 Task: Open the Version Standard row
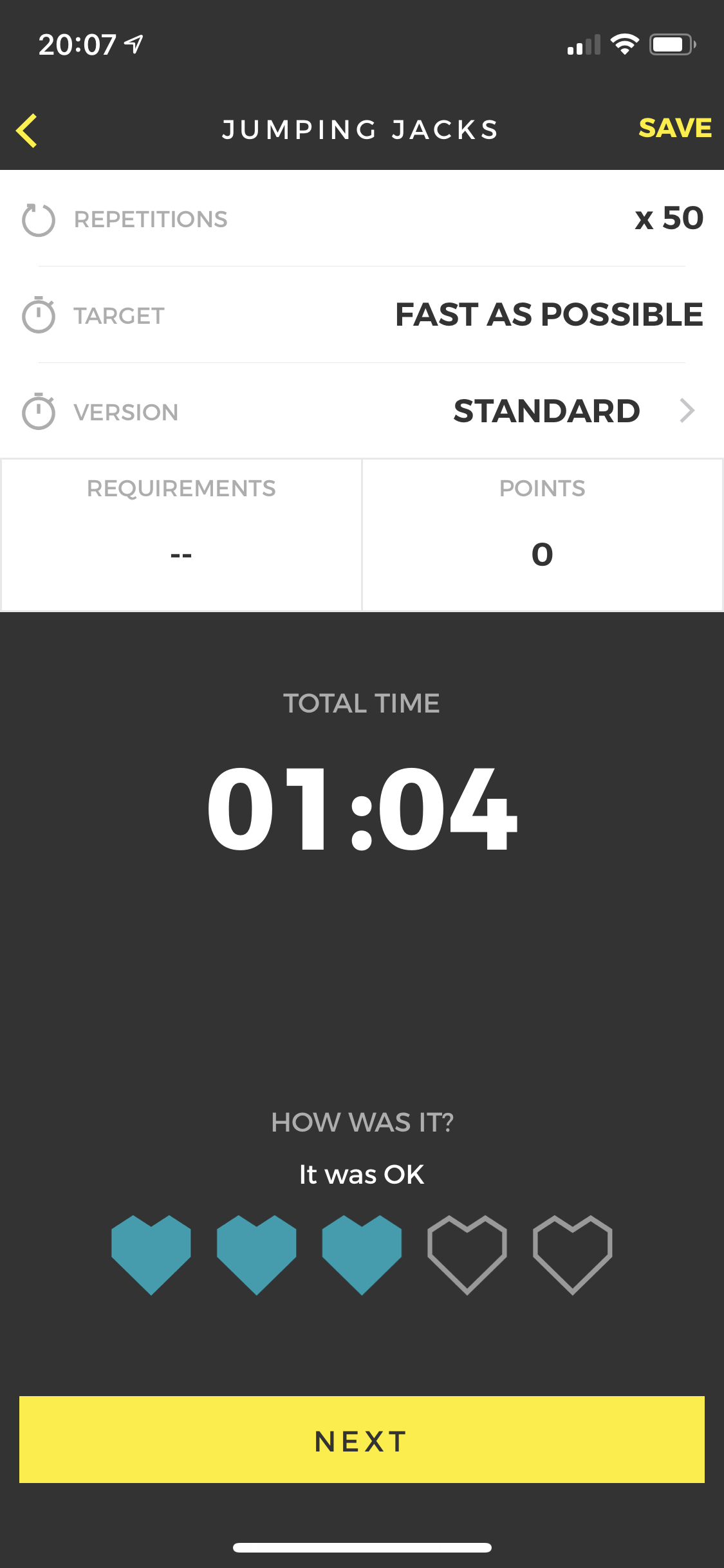click(x=362, y=411)
